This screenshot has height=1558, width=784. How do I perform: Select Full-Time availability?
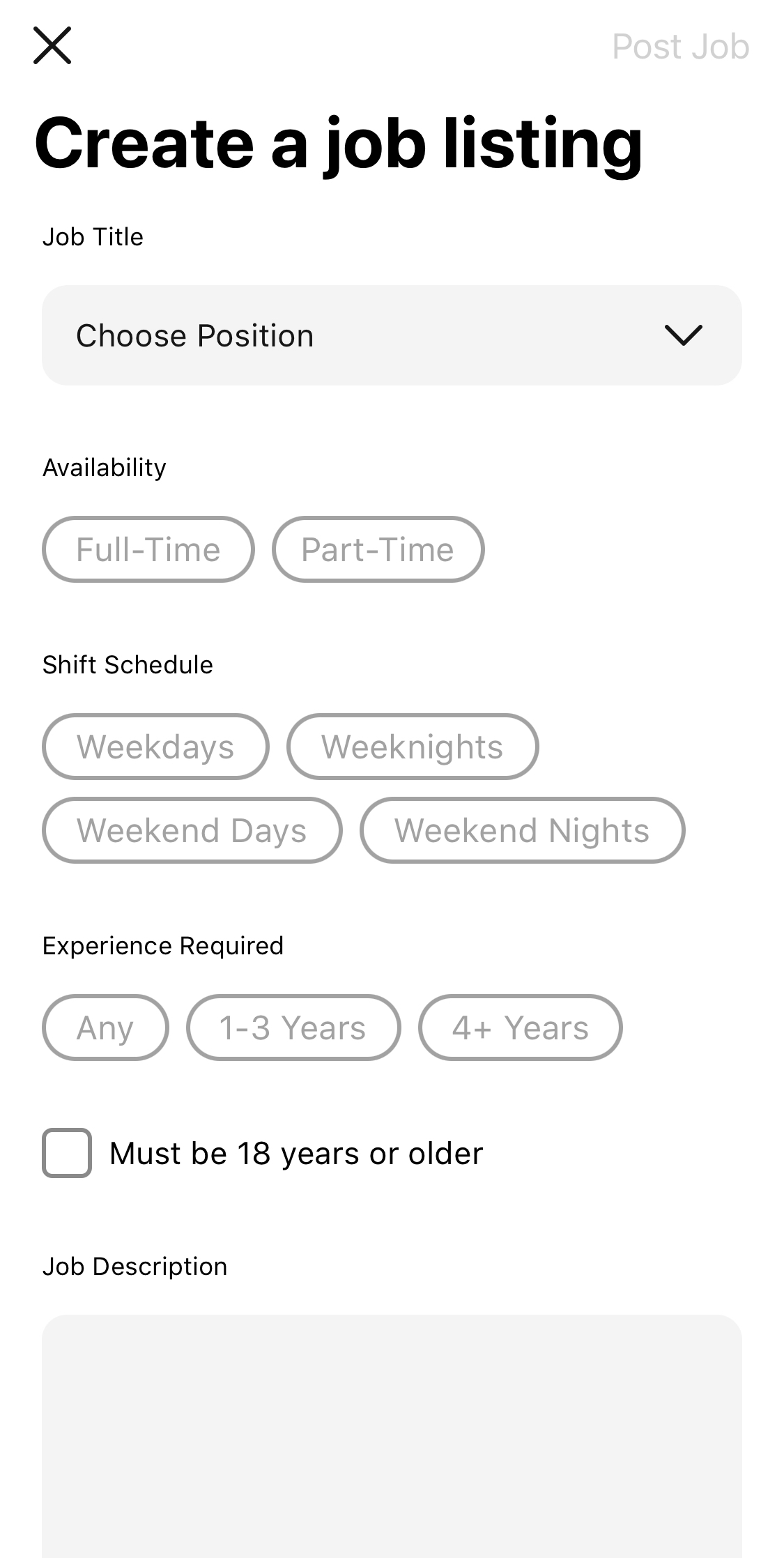pos(148,549)
